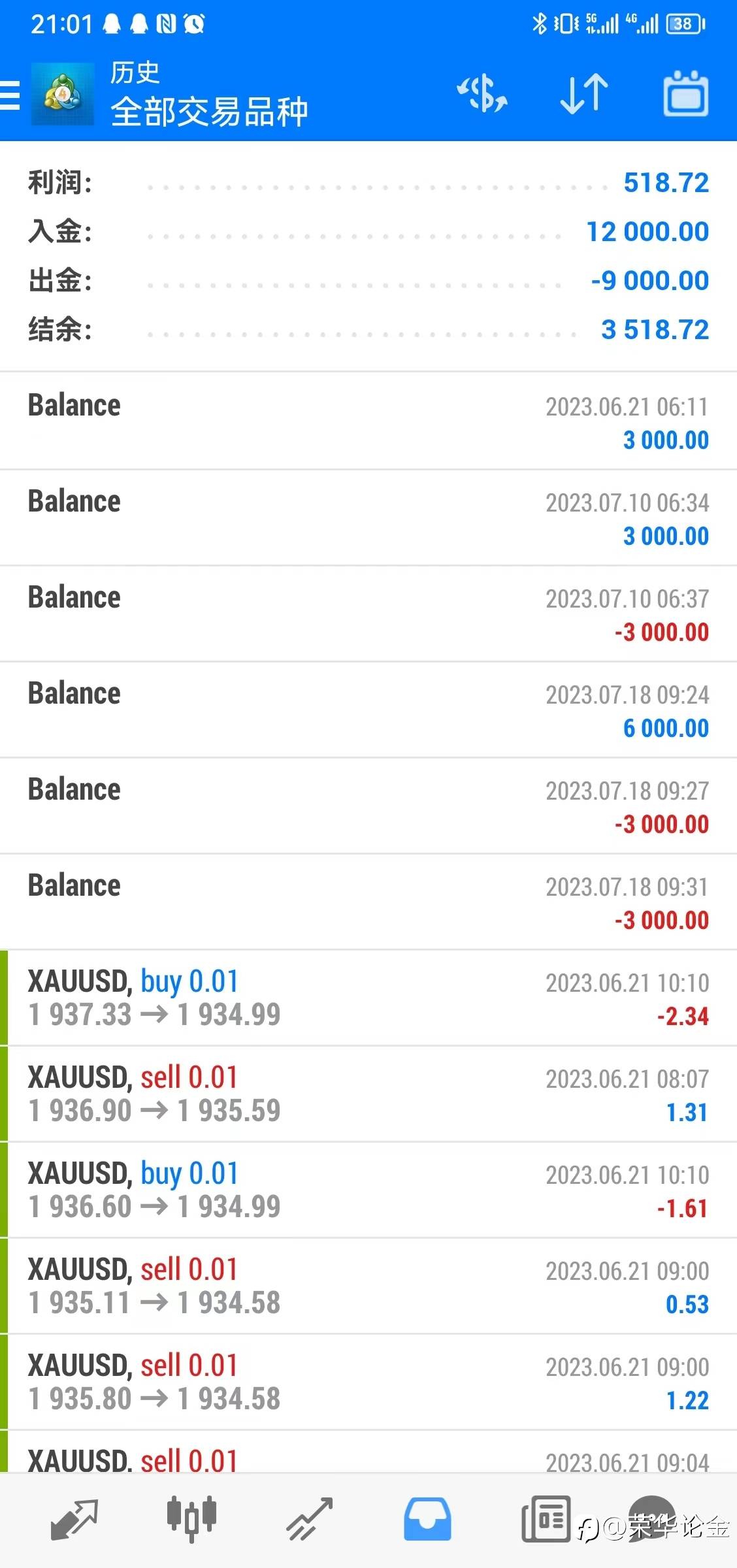Screen dimensions: 737x1568
Task: Open Balance entry dated 2023.07.10 06:37
Action: (368, 613)
